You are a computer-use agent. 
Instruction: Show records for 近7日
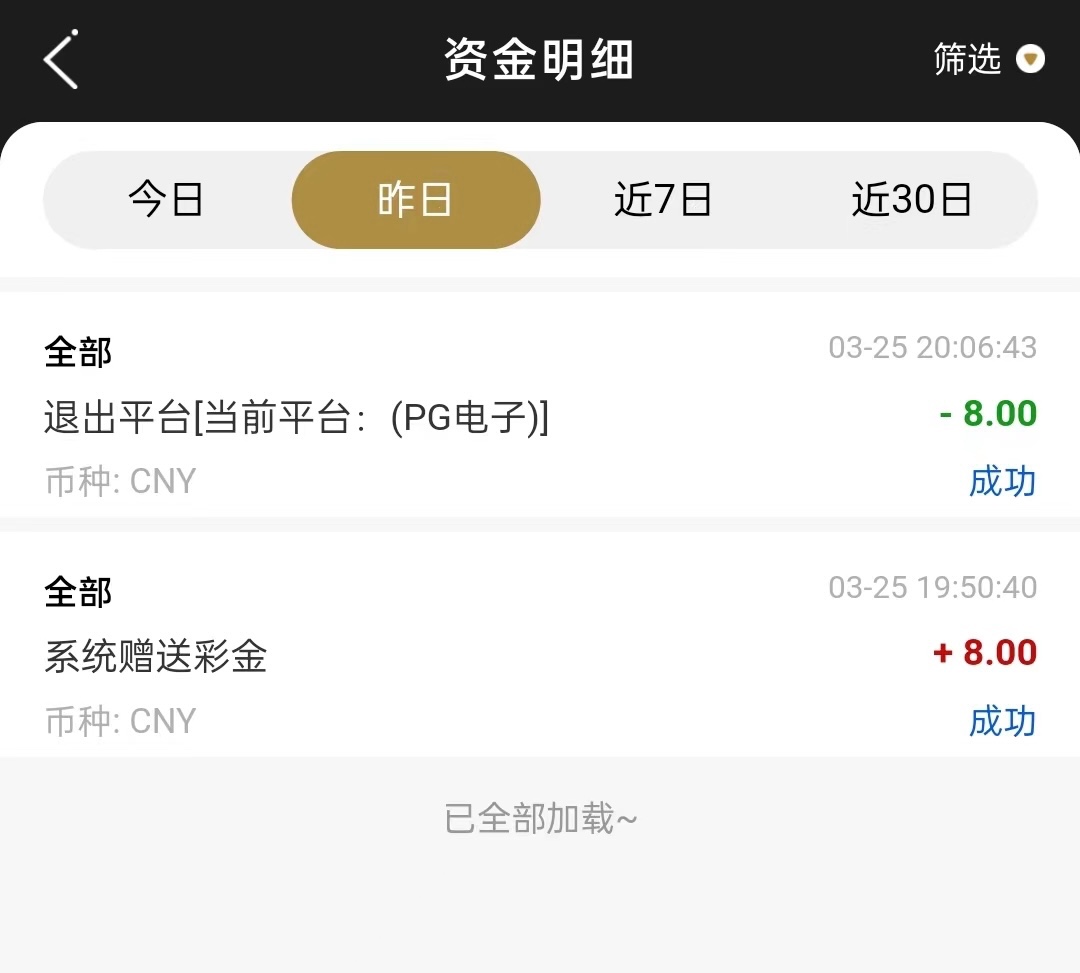(x=663, y=200)
